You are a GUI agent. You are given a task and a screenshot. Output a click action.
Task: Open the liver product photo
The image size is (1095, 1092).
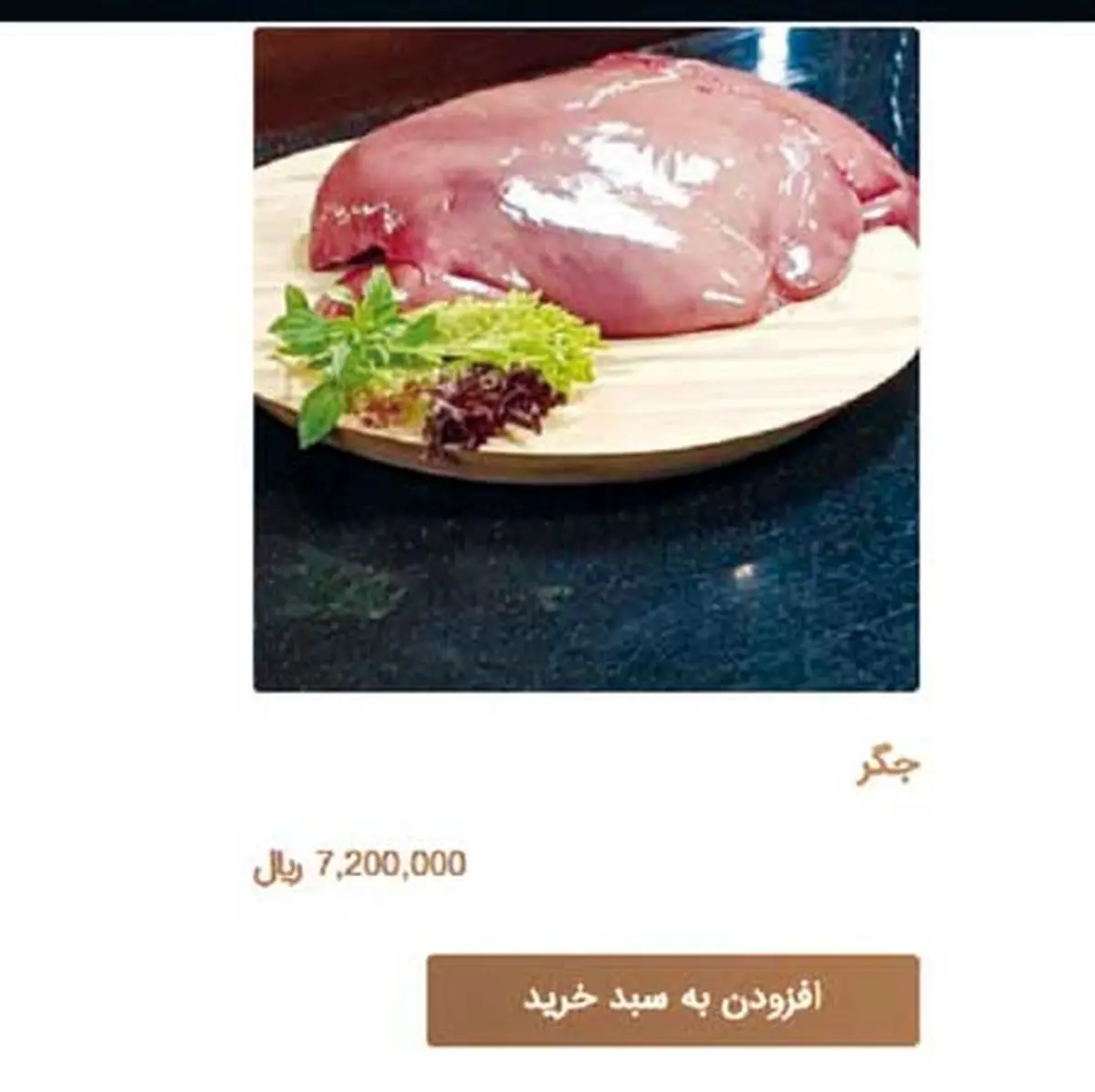tap(586, 359)
